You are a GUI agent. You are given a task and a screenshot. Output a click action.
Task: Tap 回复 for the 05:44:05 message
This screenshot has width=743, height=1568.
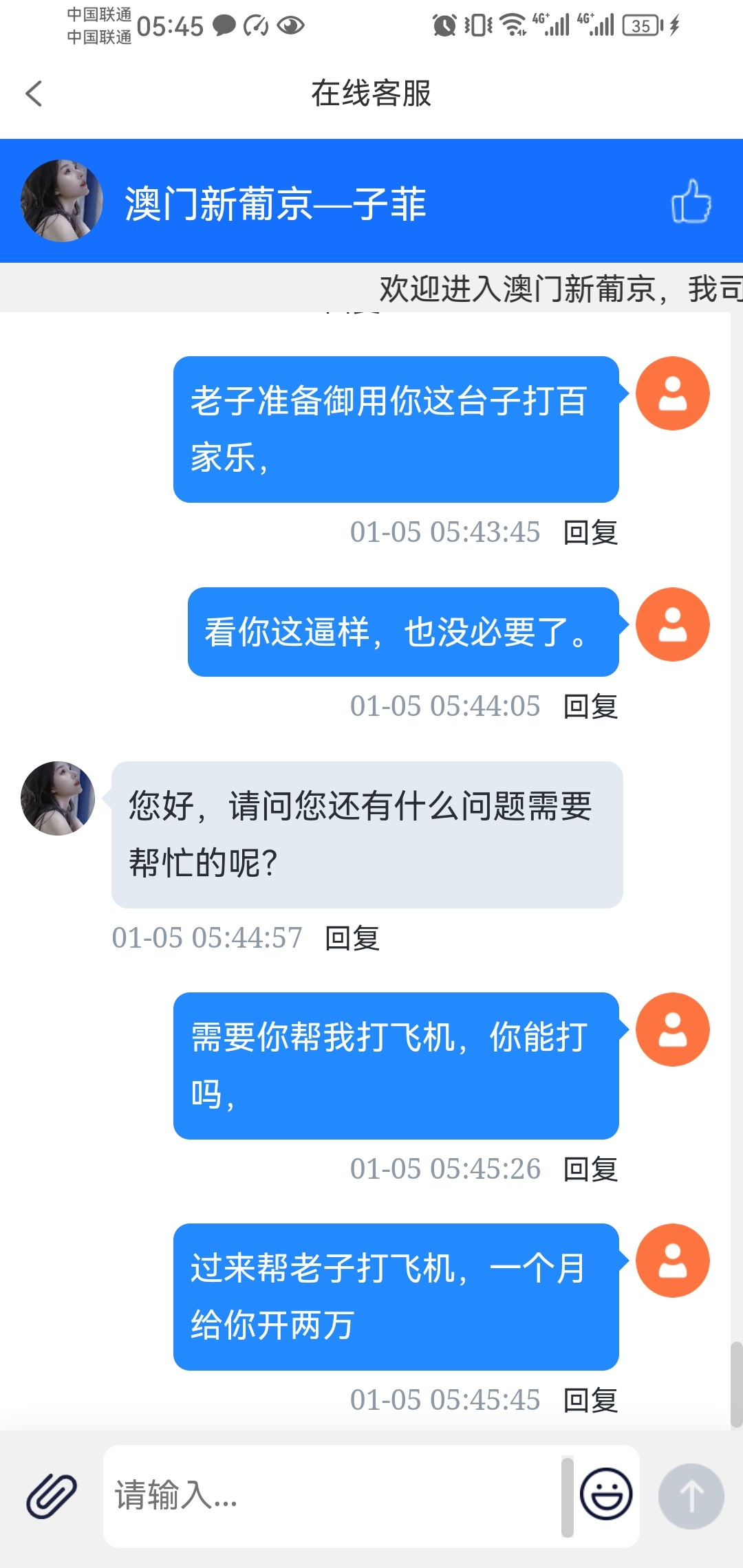pyautogui.click(x=590, y=706)
